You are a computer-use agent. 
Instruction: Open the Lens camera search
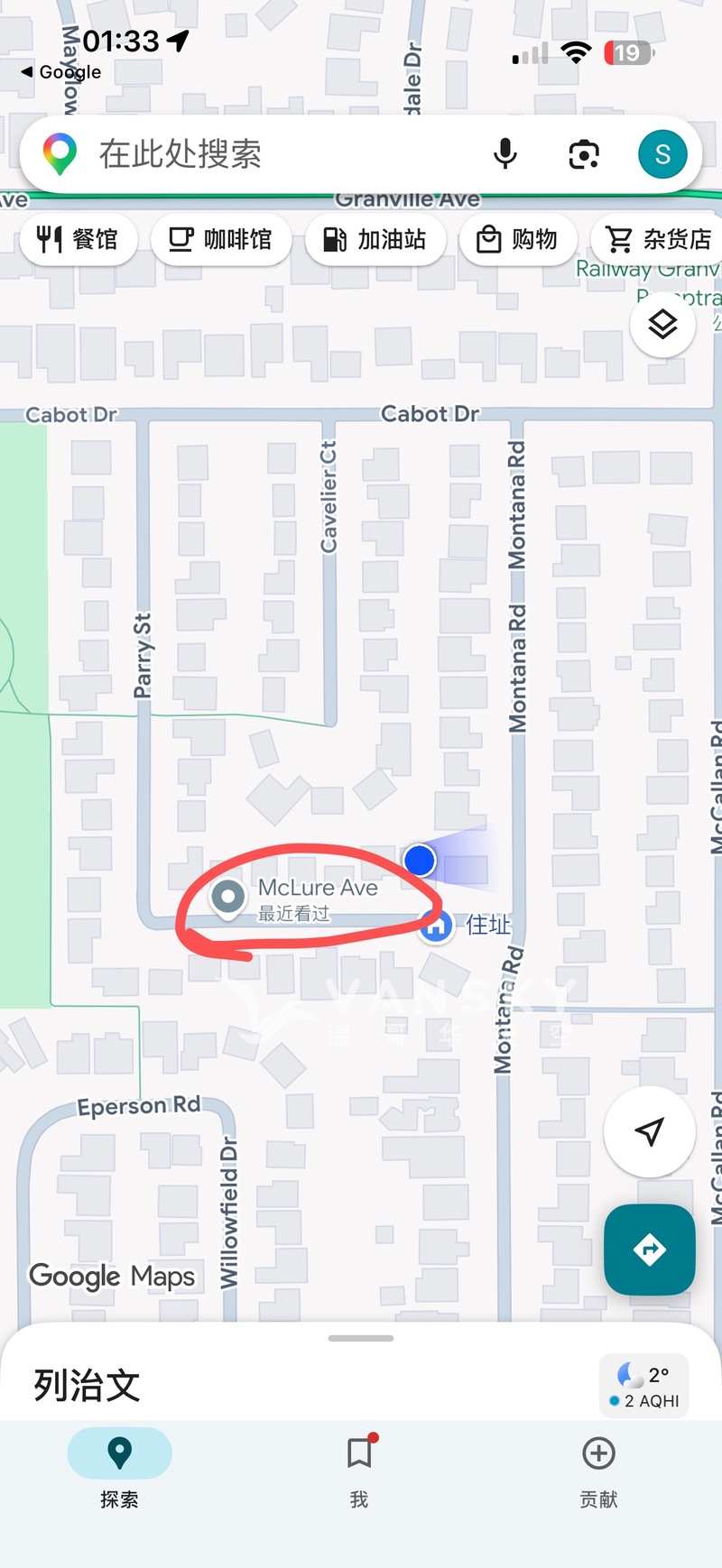coord(584,154)
